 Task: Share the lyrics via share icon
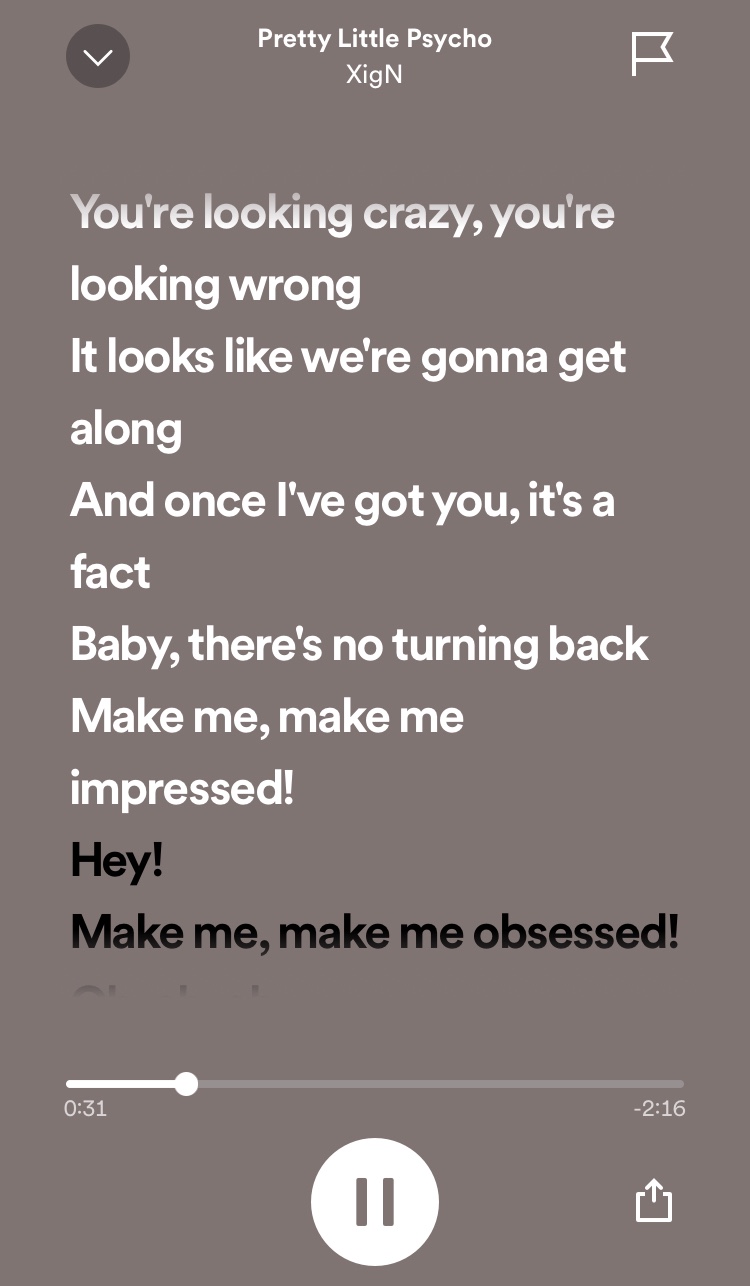654,1201
